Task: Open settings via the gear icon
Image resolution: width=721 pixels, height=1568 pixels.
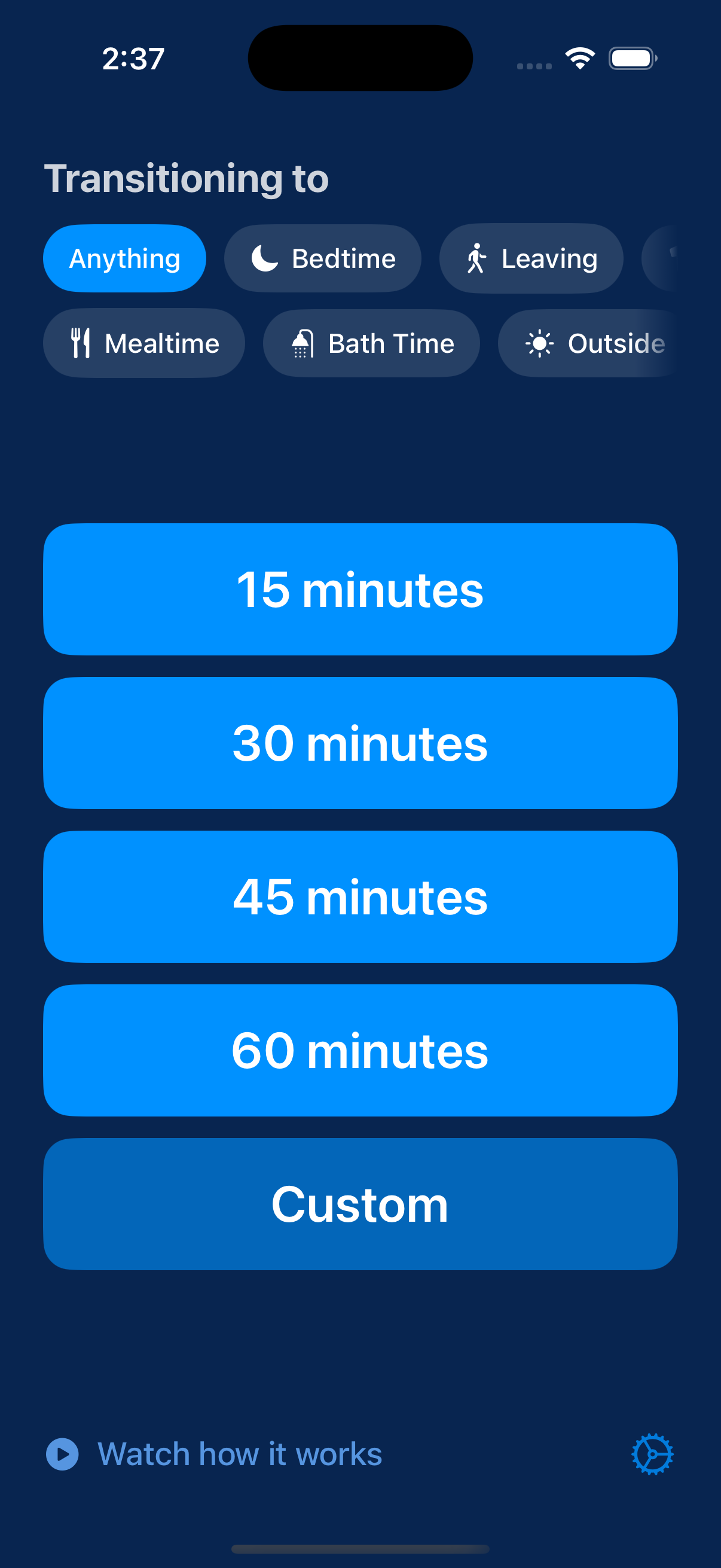Action: click(x=653, y=1454)
